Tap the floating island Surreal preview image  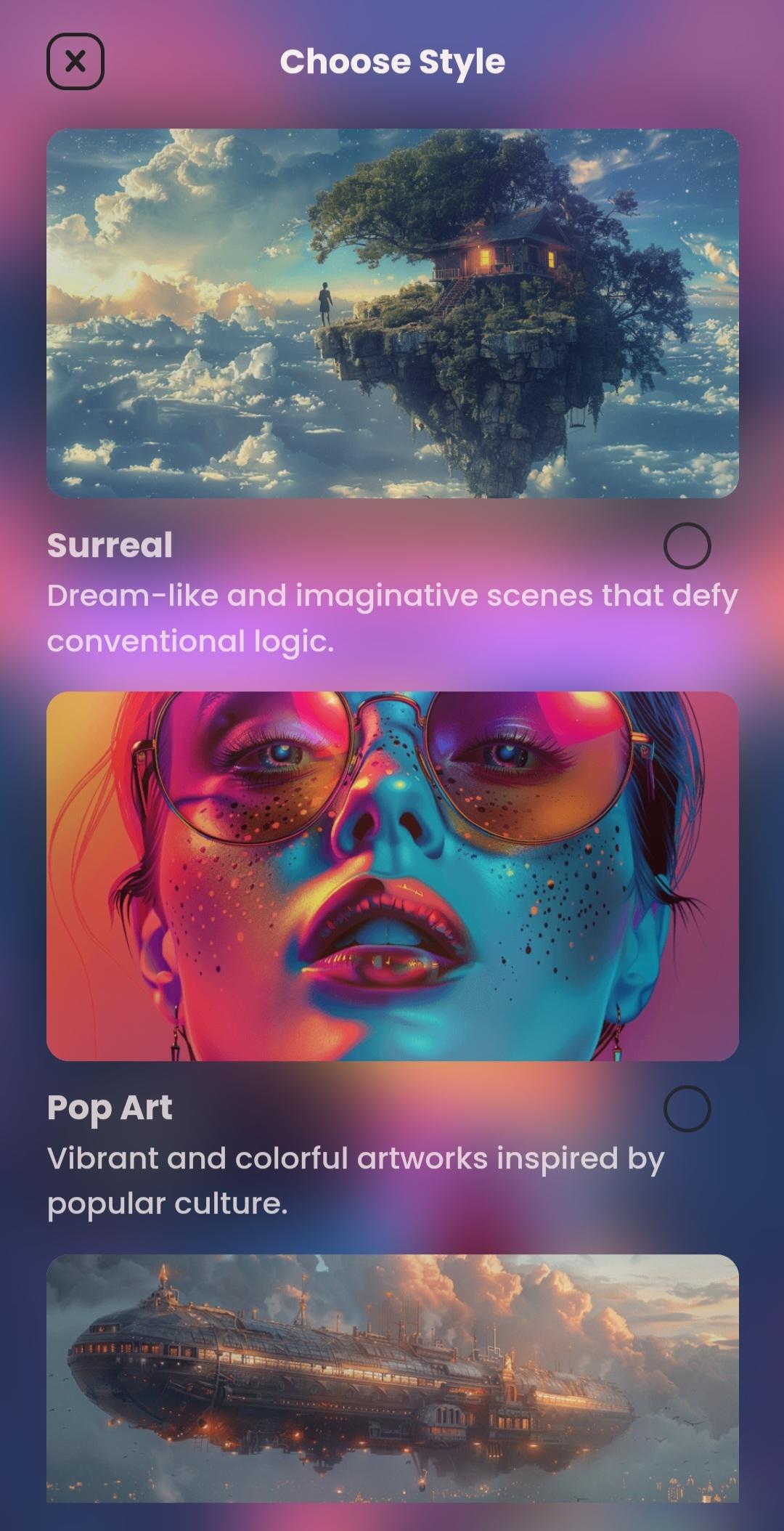393,313
